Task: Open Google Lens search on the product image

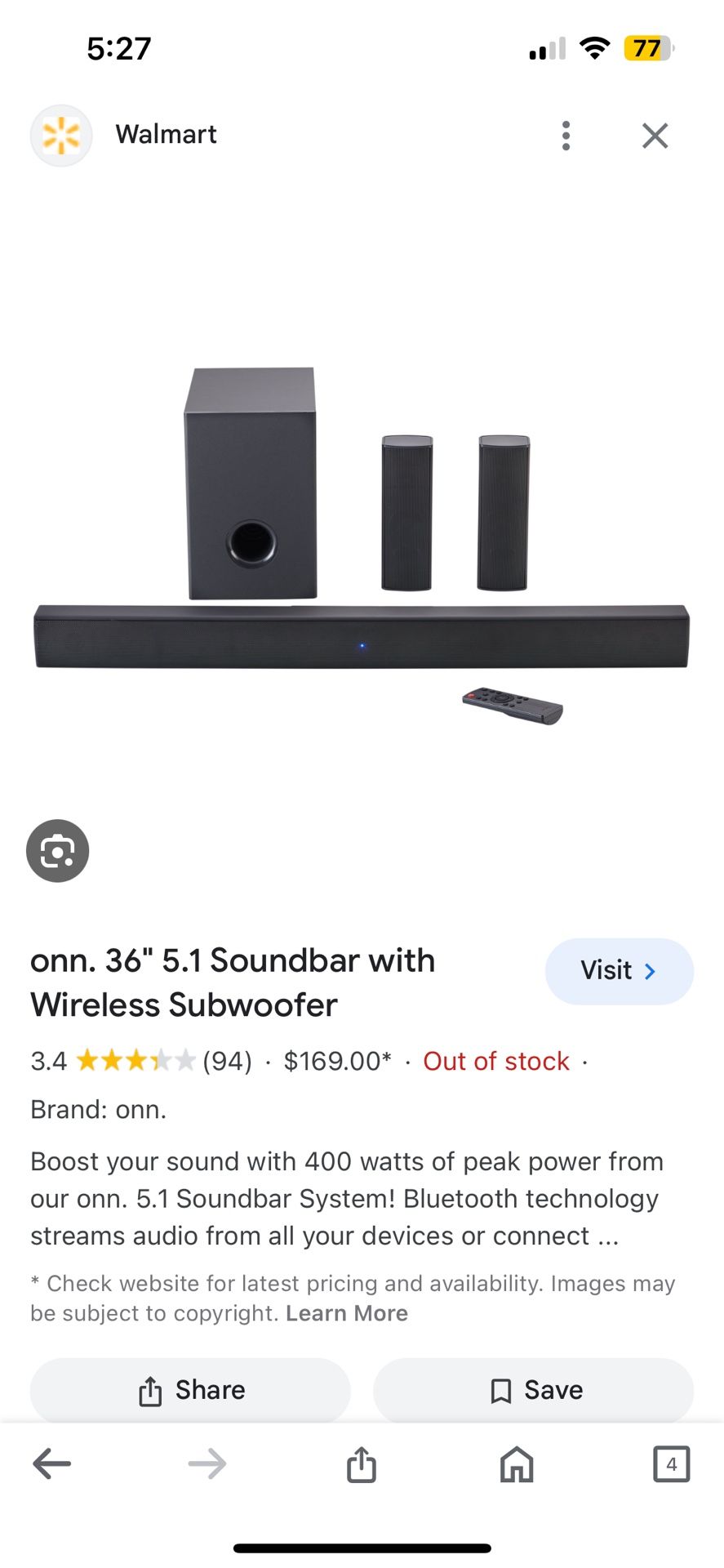Action: pyautogui.click(x=57, y=850)
